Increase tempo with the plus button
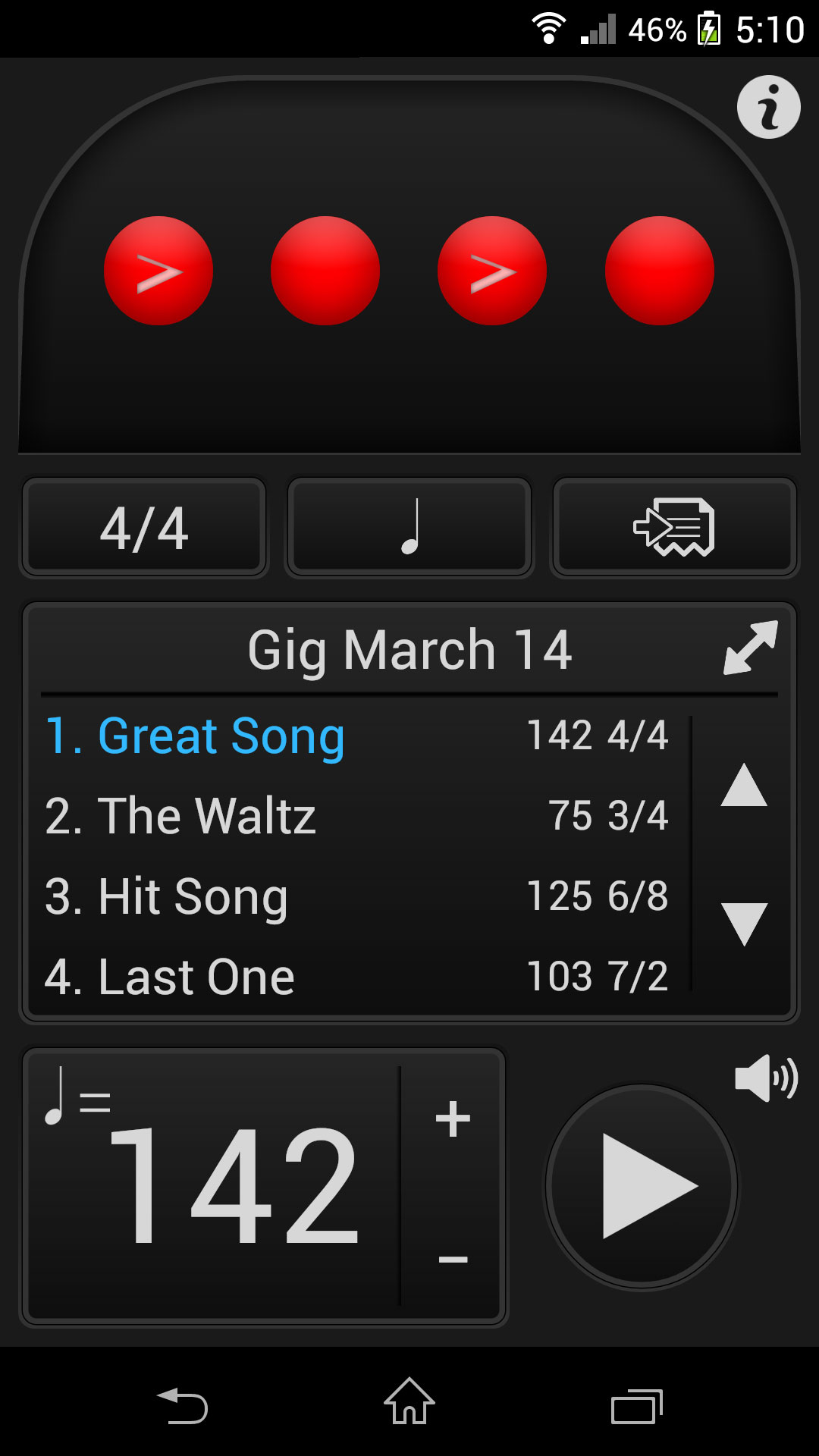 [453, 1119]
